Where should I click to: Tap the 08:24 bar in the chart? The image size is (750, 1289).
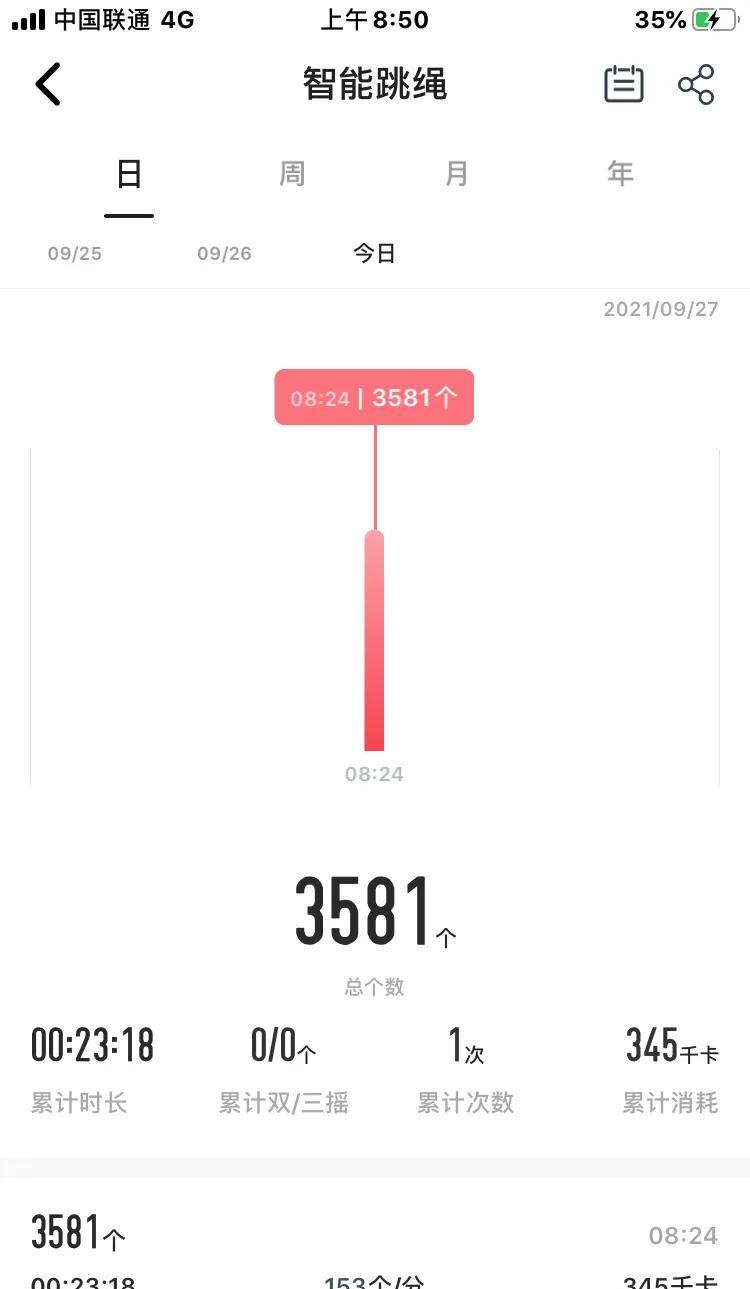click(374, 640)
